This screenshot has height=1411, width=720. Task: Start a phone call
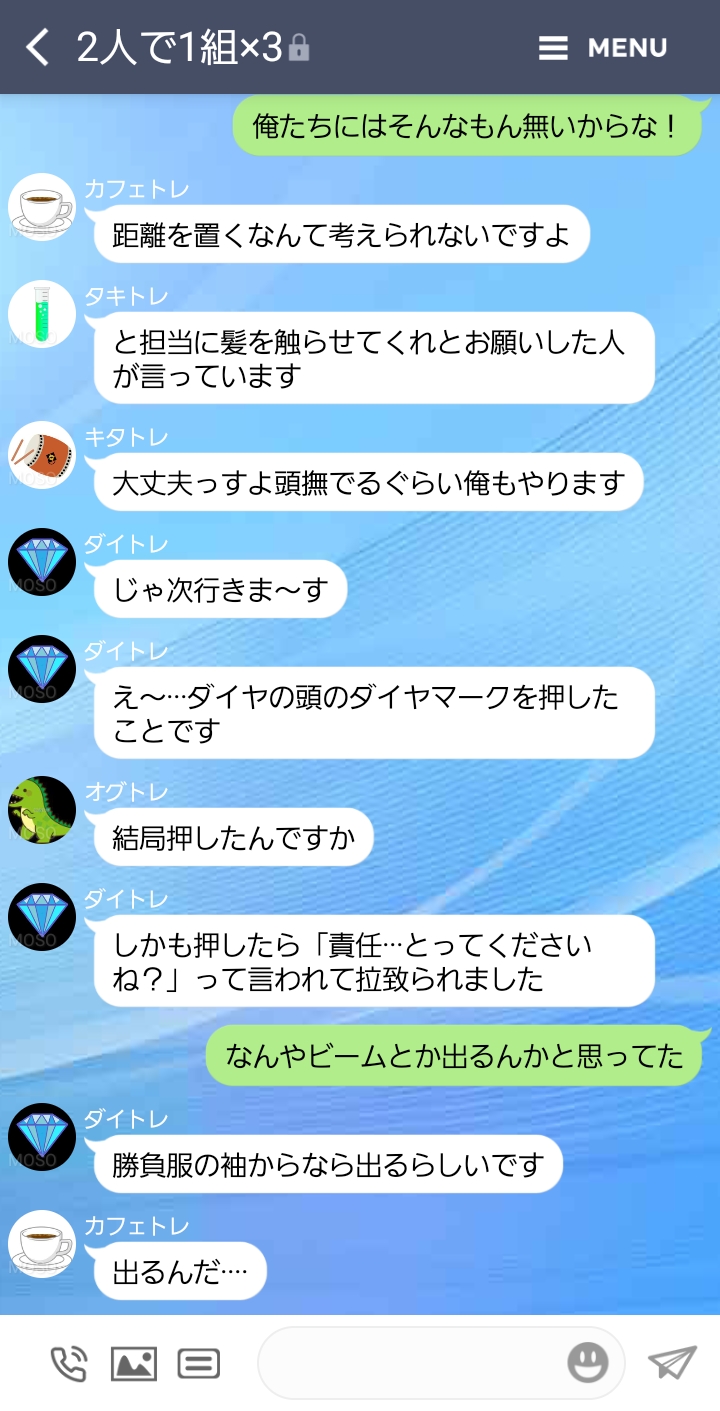tap(68, 1363)
